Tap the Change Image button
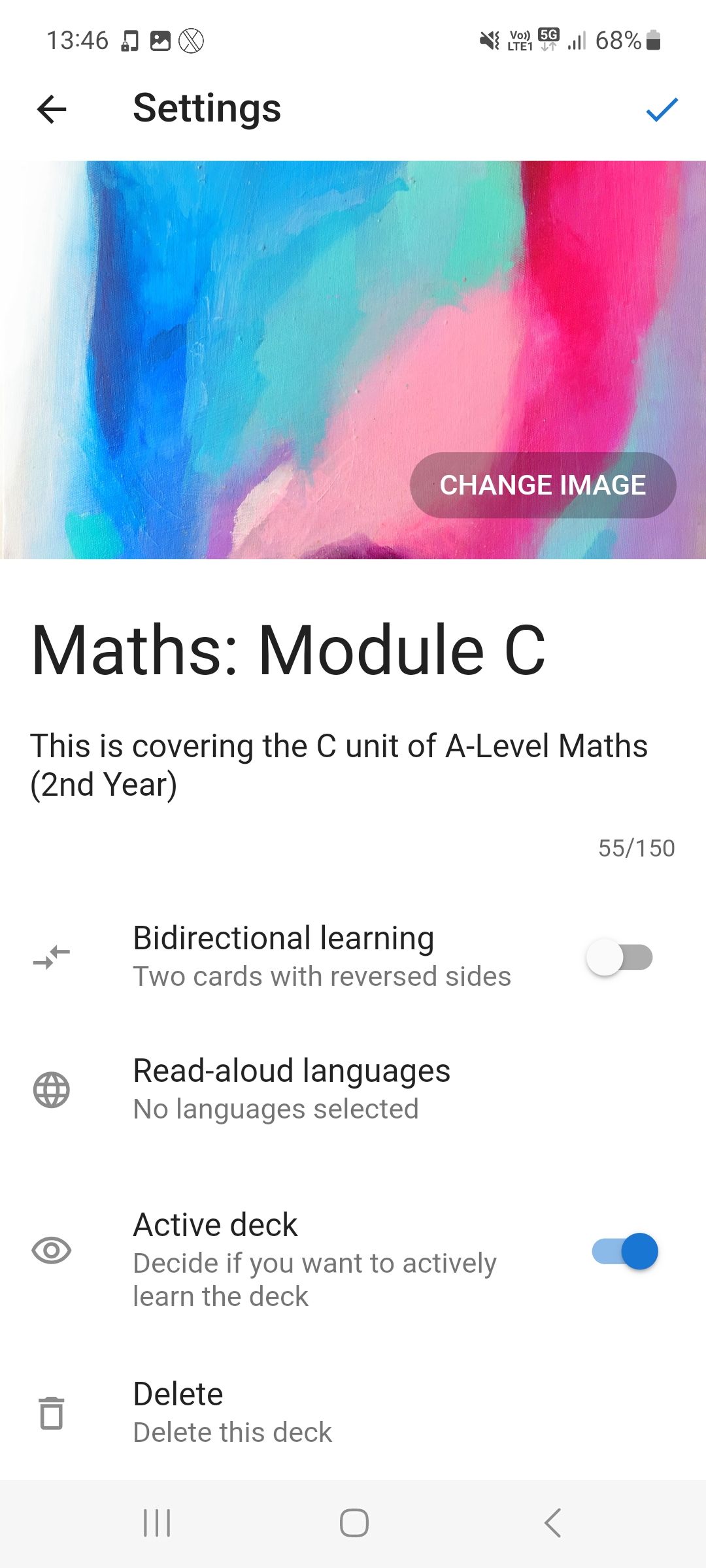Viewport: 706px width, 1568px height. [543, 485]
